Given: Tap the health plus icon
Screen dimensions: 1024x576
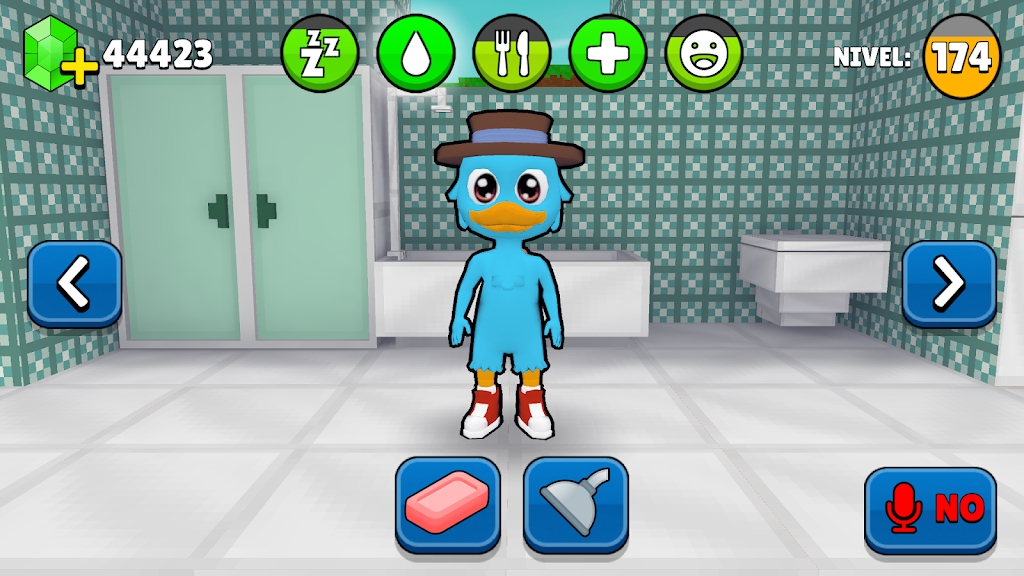Looking at the screenshot, I should click(608, 53).
